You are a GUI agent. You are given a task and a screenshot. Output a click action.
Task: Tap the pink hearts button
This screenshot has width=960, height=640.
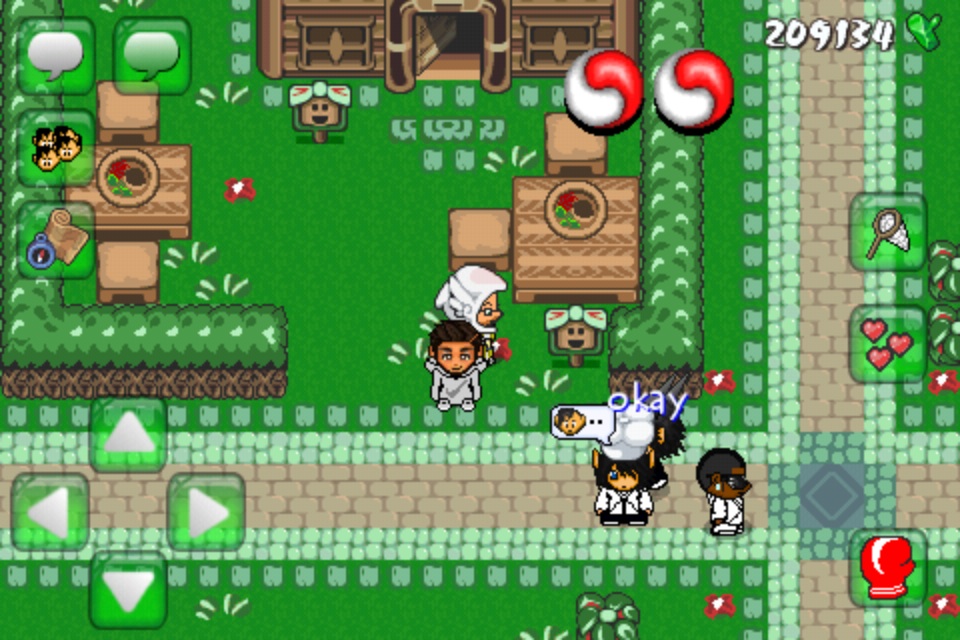(888, 343)
